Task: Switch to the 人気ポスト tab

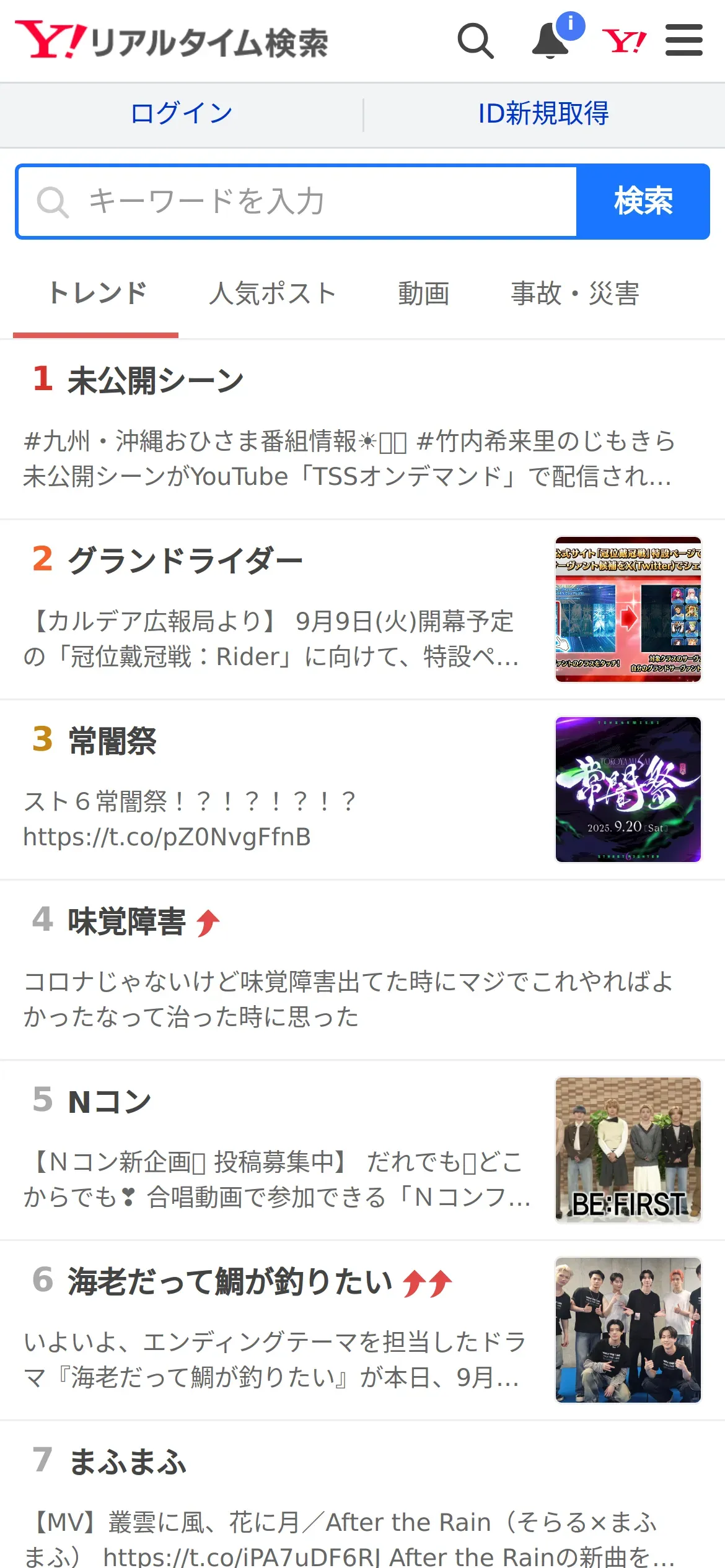Action: (x=273, y=294)
